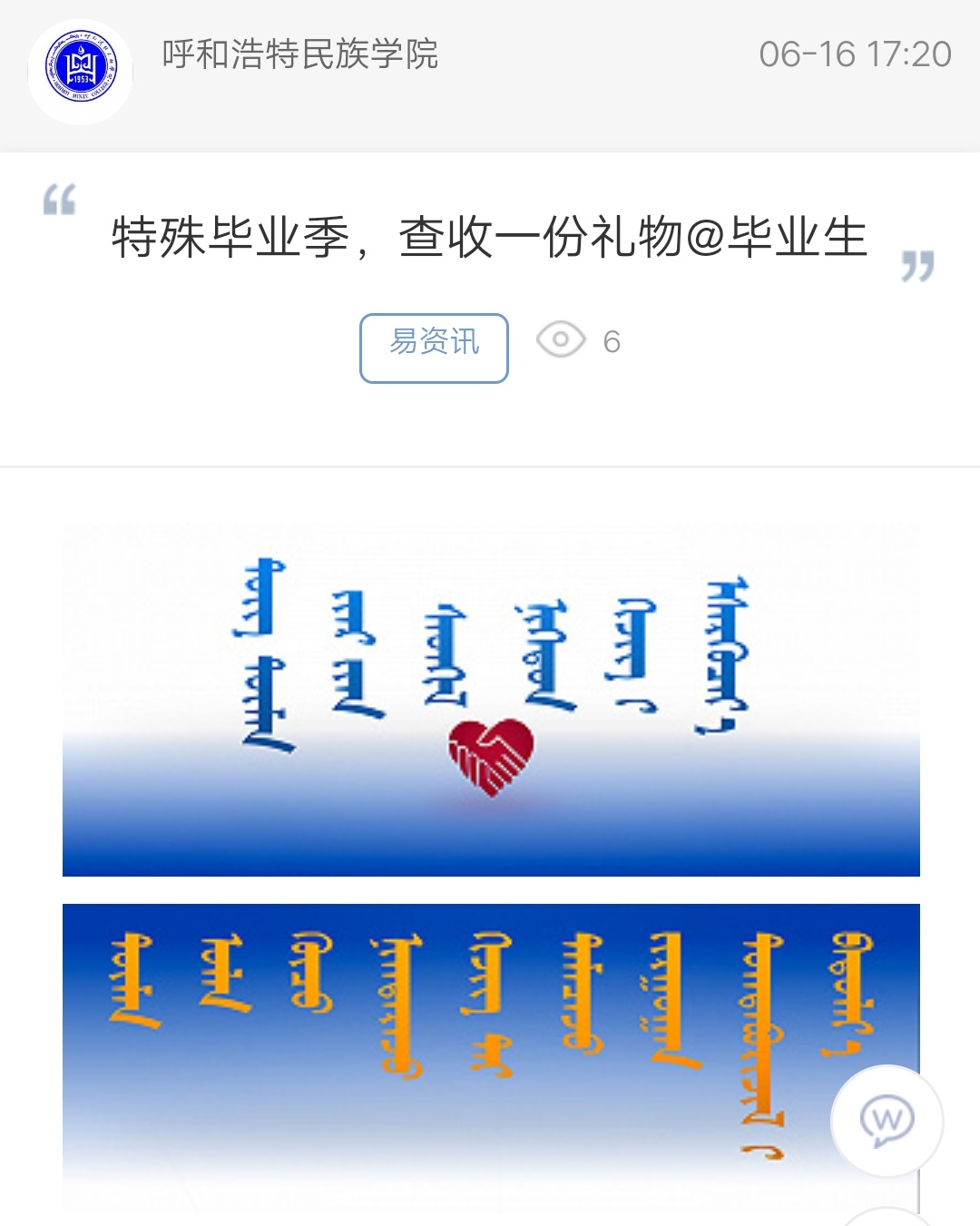Image resolution: width=980 pixels, height=1226 pixels.
Task: Open the 呼和浩特民族学院 account name
Action: [299, 54]
